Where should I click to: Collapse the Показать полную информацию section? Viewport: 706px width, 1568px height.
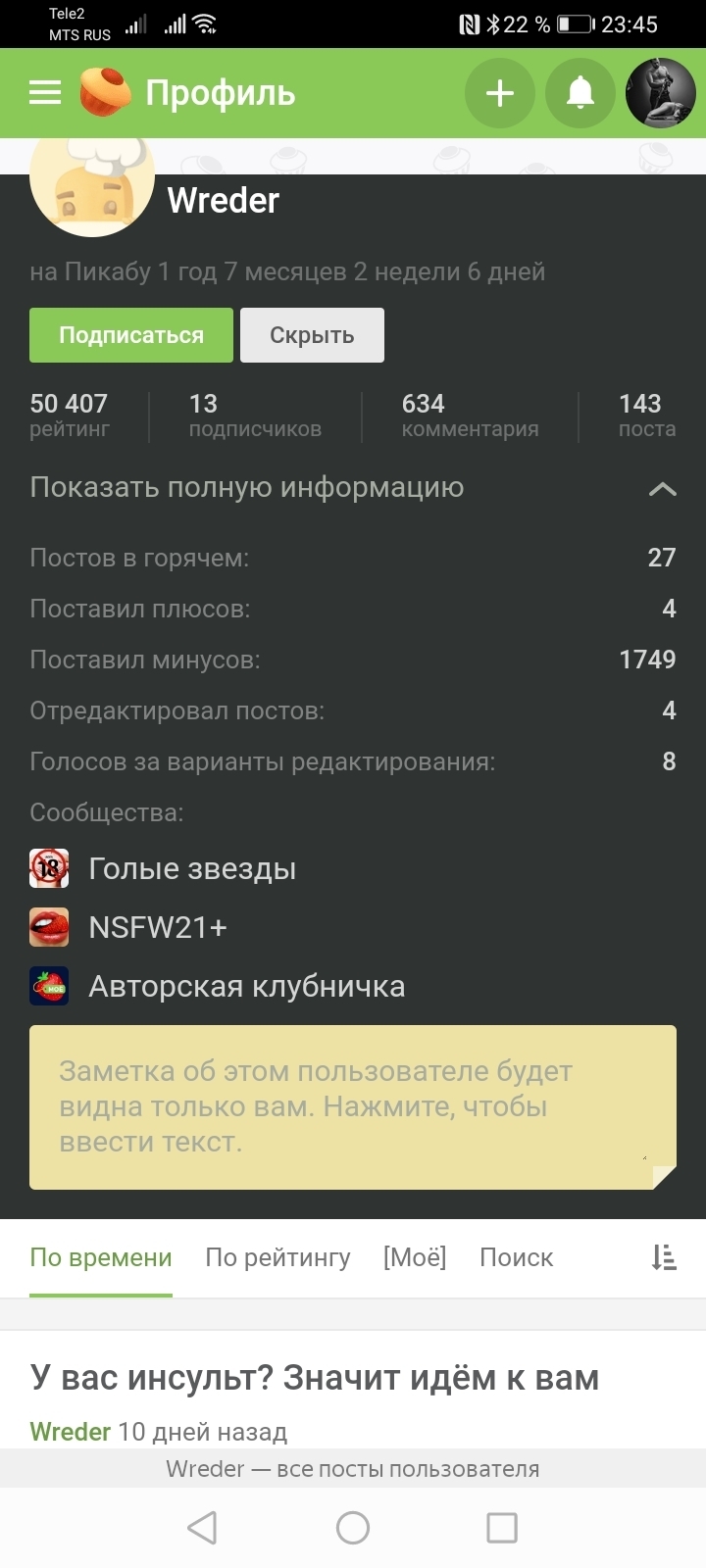[663, 488]
